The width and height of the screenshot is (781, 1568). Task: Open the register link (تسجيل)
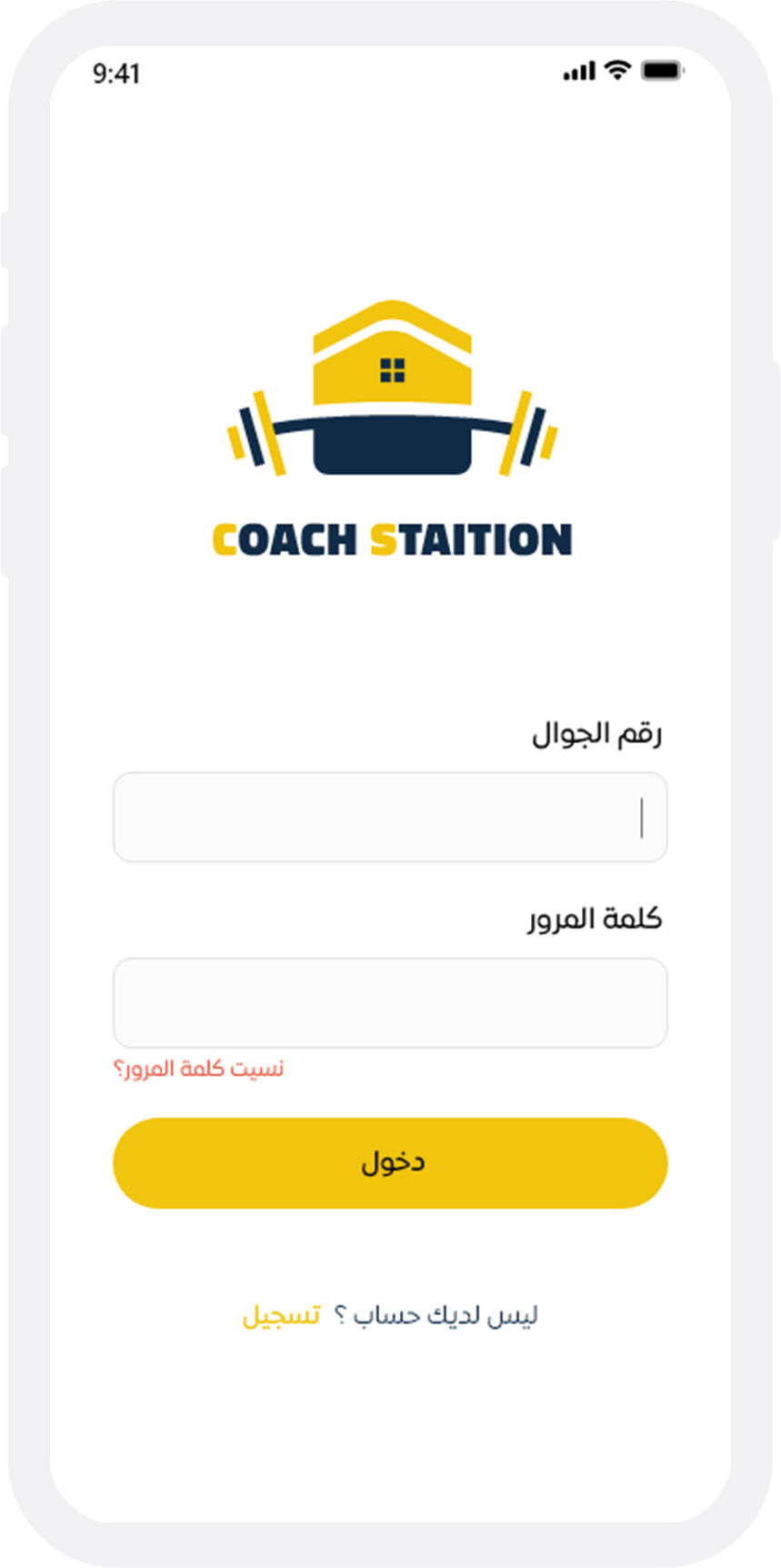[x=281, y=1315]
